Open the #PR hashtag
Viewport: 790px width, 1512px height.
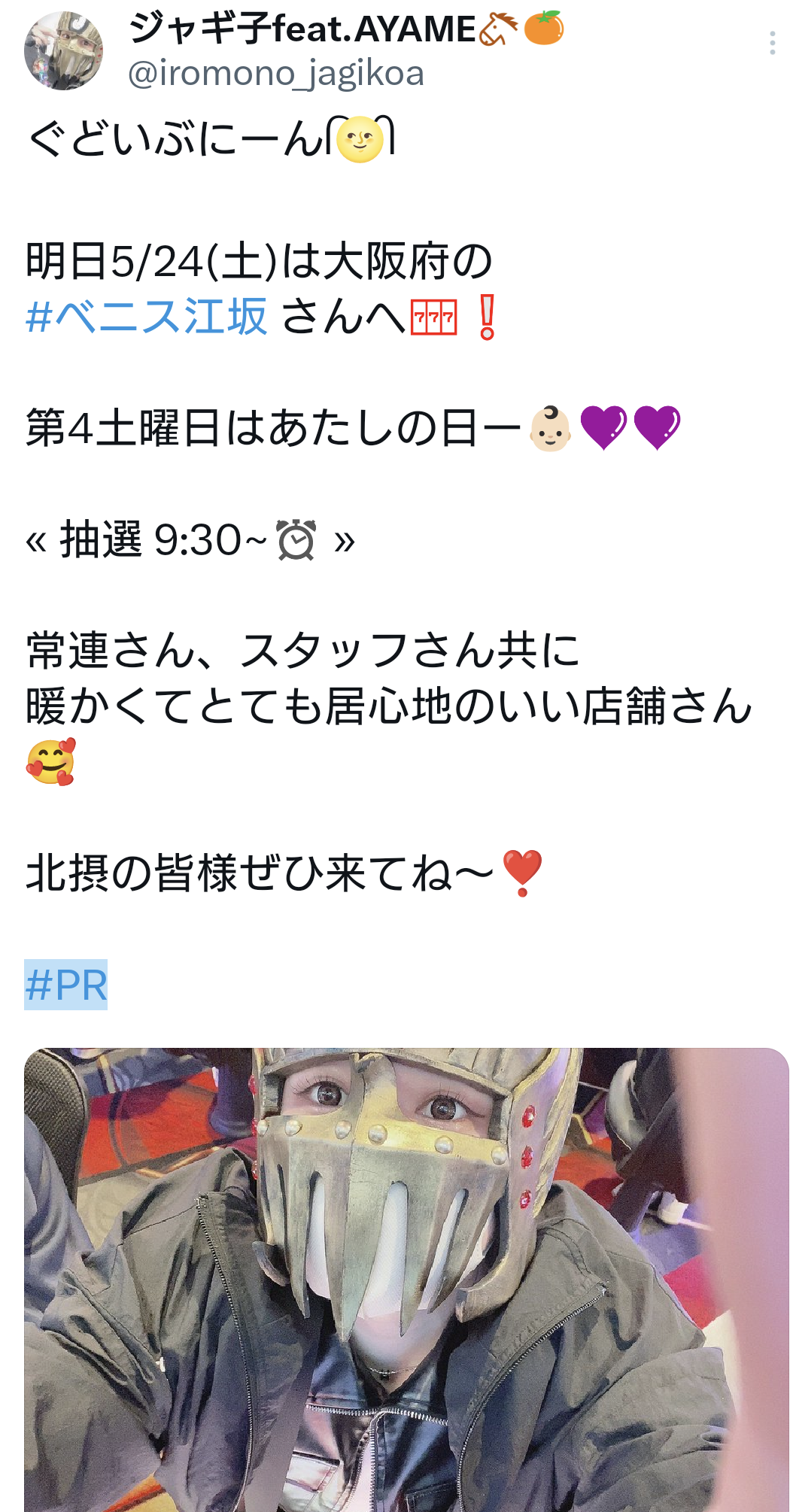66,985
